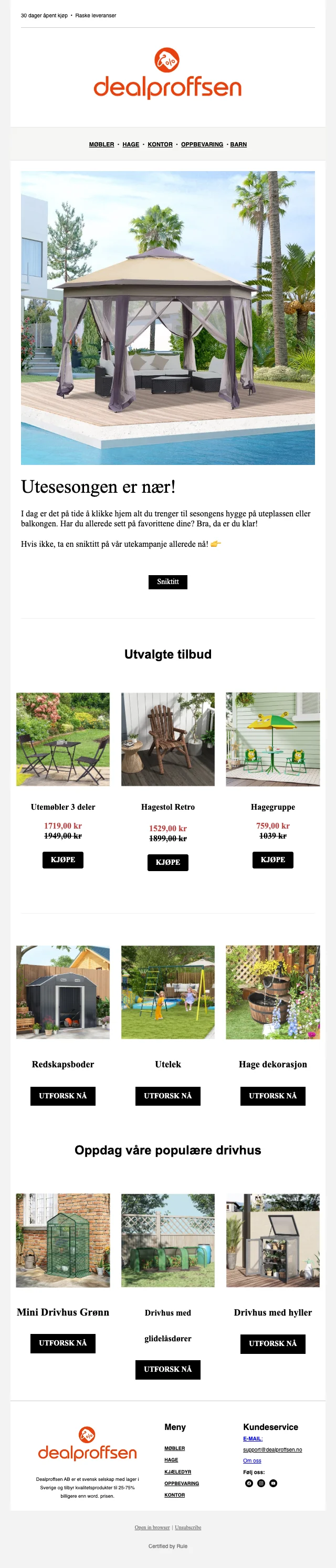This screenshot has width=336, height=1568.
Task: Tap UTFORSK NÅ under Utelek
Action: 167,1096
